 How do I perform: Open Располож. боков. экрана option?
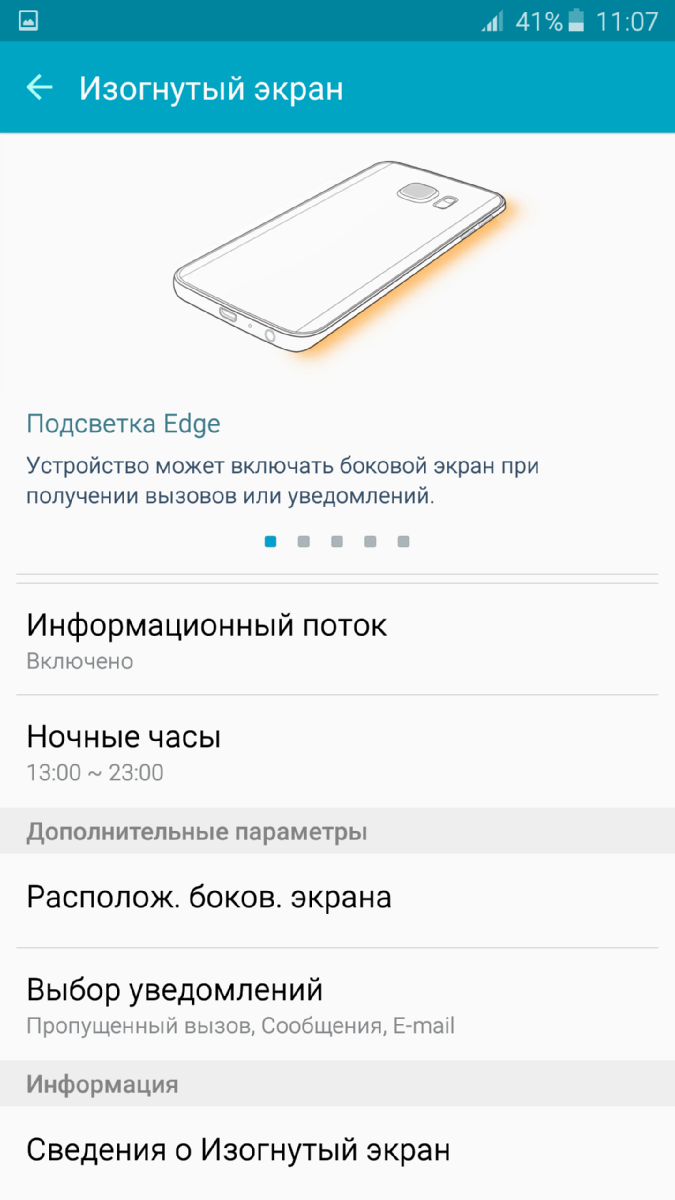337,898
